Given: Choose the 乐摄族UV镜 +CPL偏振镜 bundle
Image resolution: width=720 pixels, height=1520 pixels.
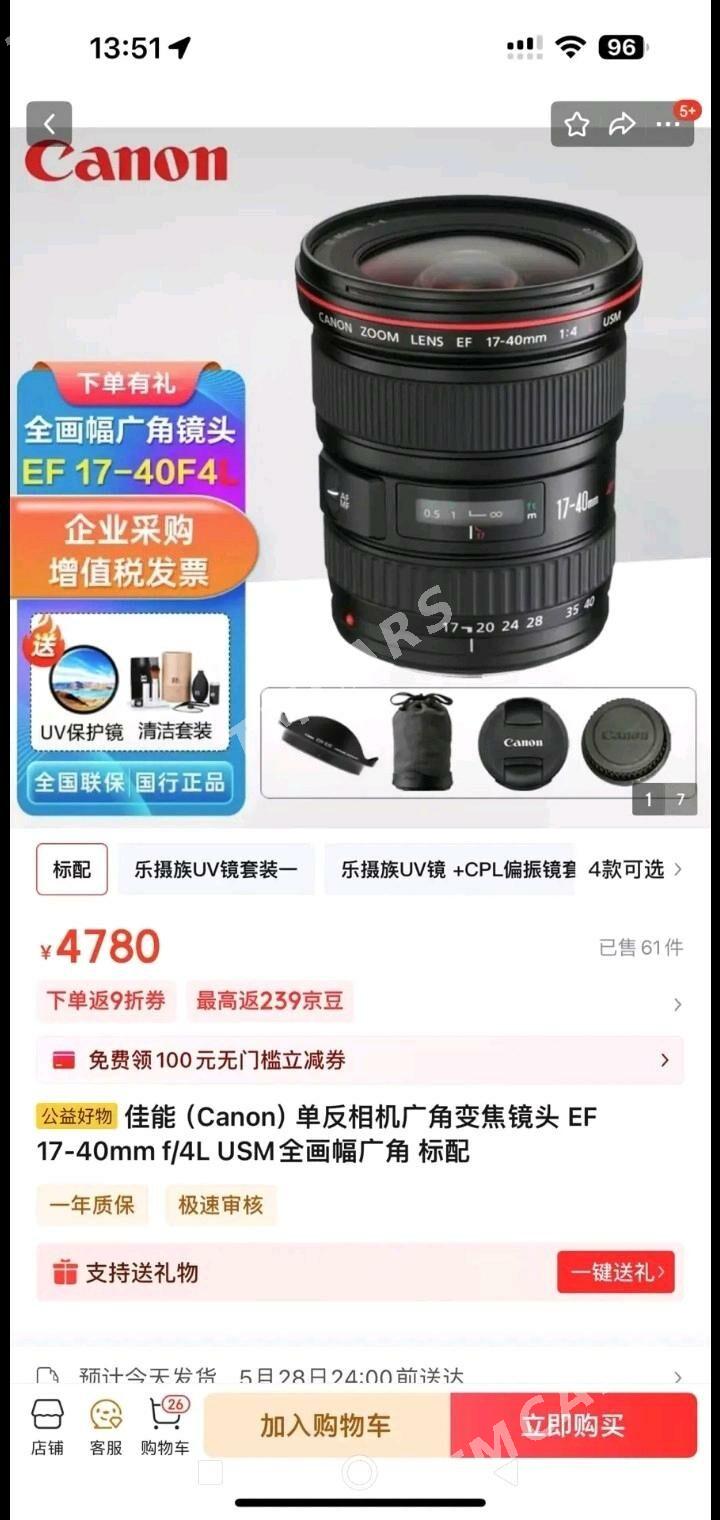Looking at the screenshot, I should point(450,869).
